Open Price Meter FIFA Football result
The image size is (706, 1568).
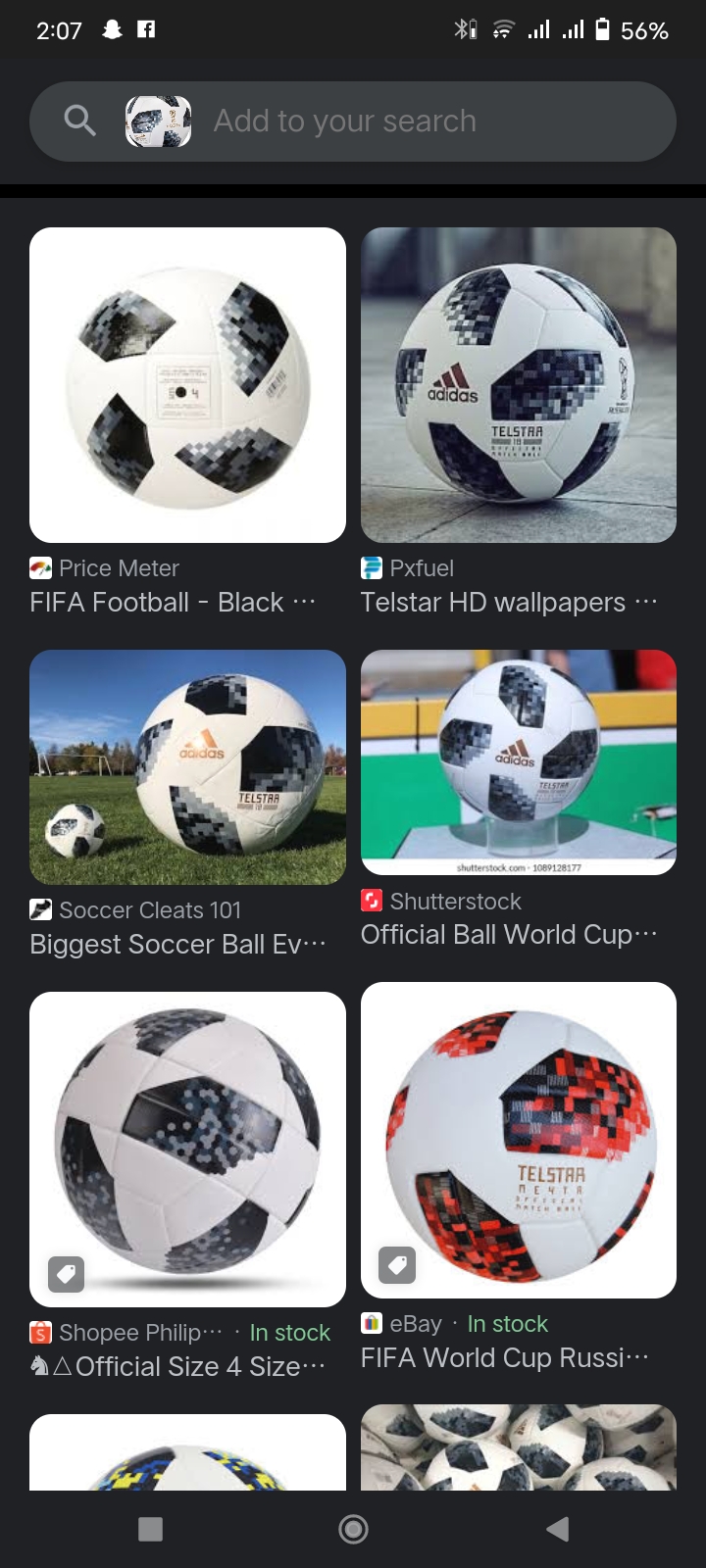coord(187,385)
